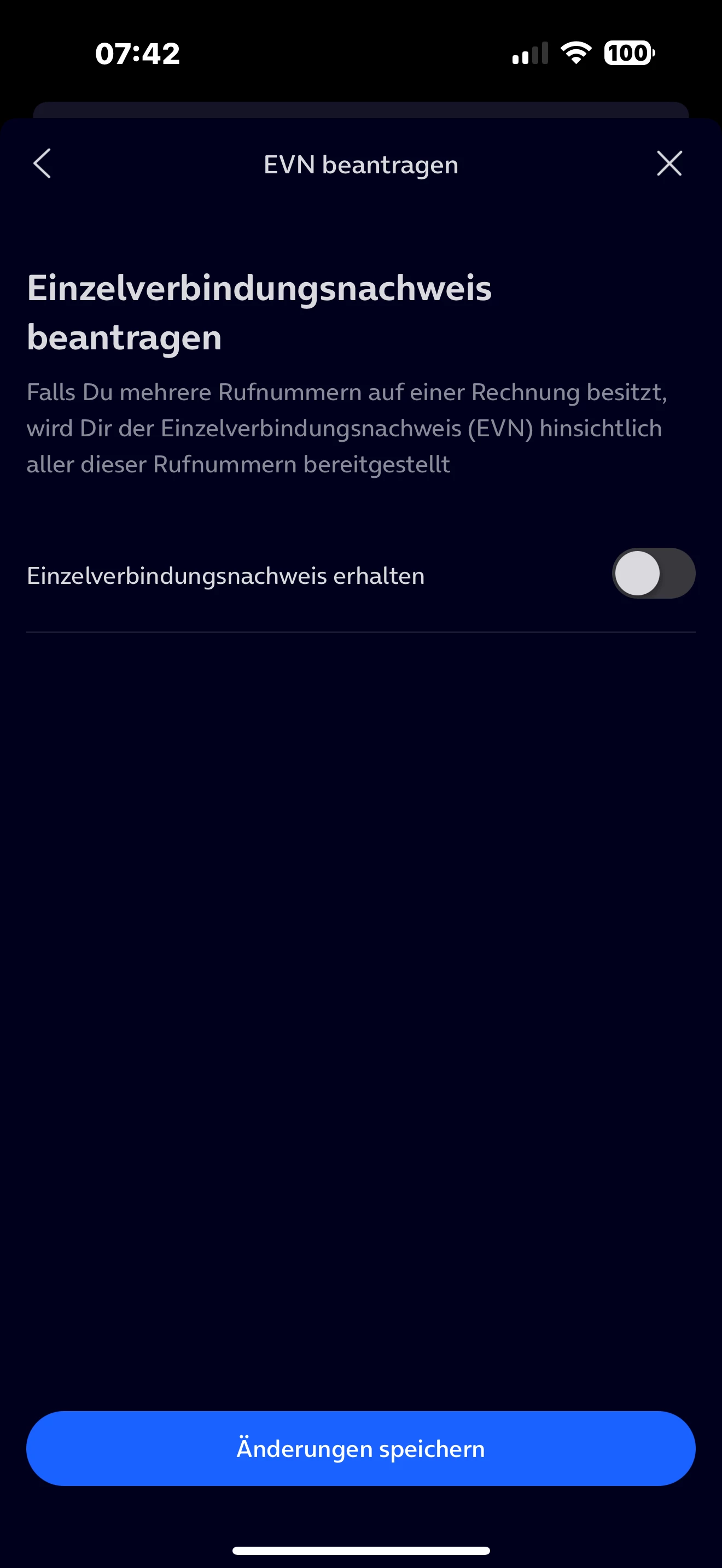Close the EVN beantragen sheet
Viewport: 722px width, 1568px height.
[x=669, y=163]
